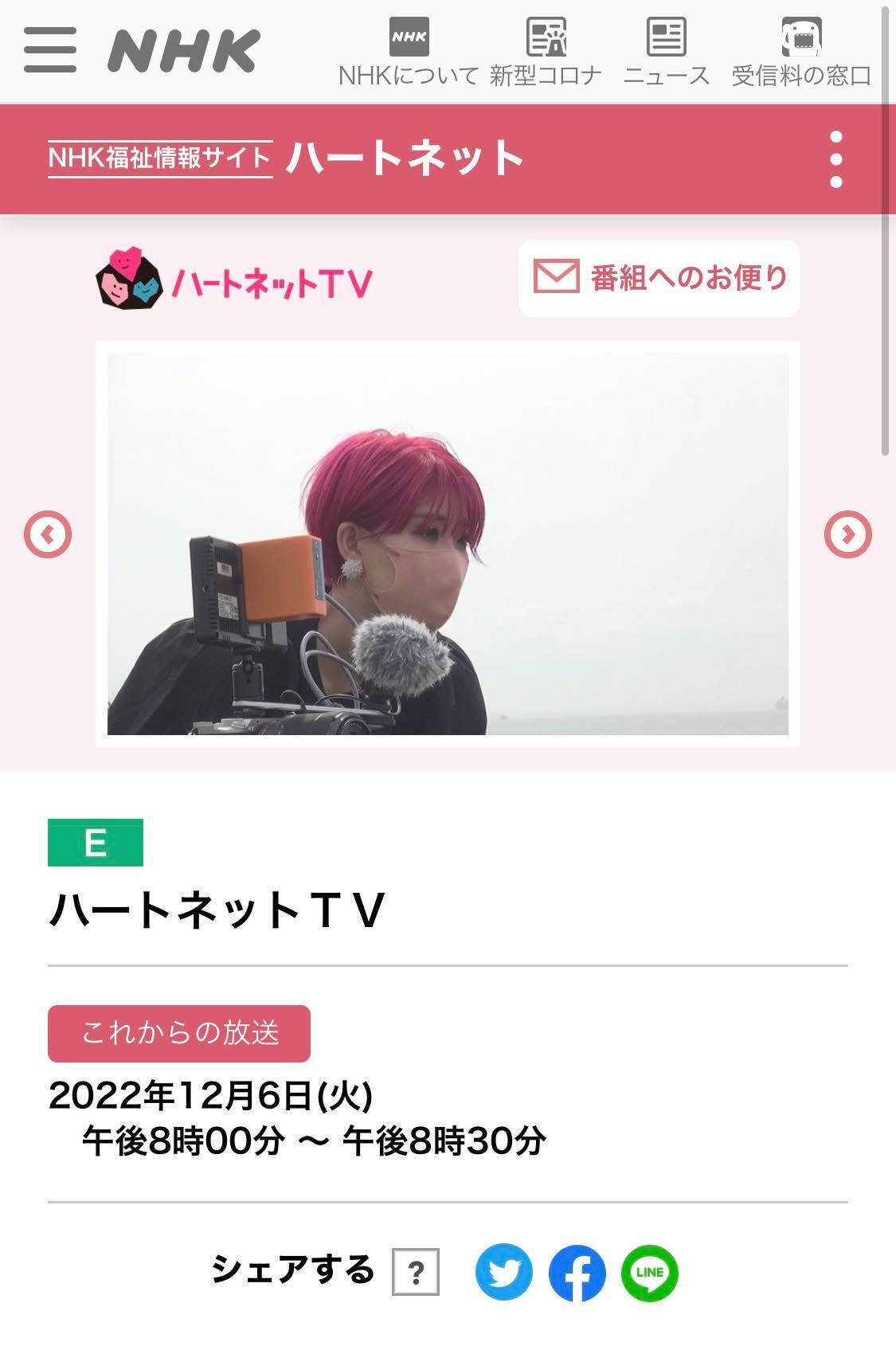Share this program on Facebook
This screenshot has width=896, height=1346.
pos(577,1272)
